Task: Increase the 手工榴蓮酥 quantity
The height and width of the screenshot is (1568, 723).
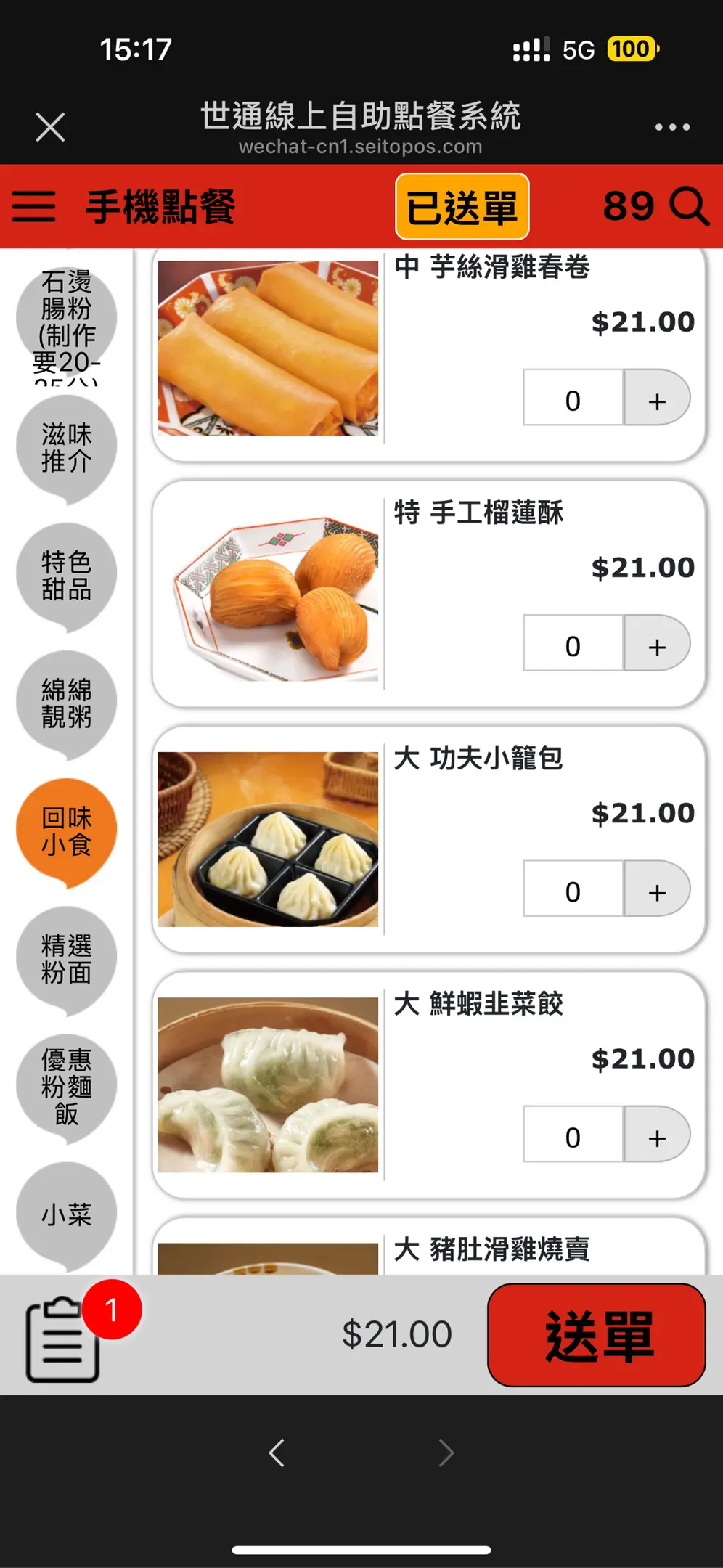Action: click(656, 644)
